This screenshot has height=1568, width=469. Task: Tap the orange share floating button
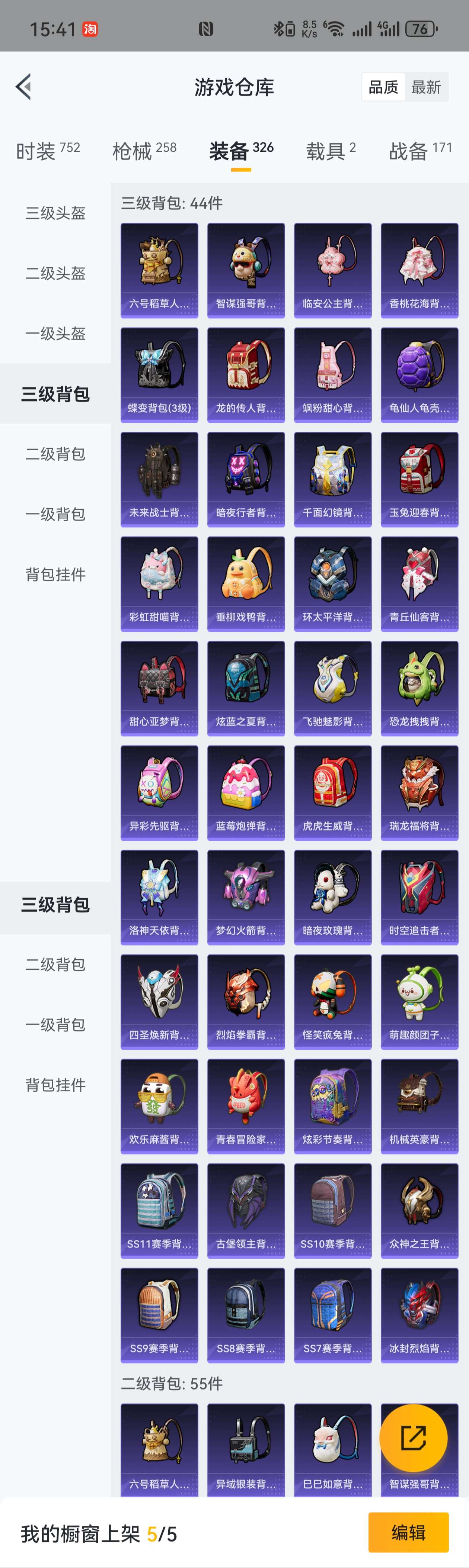pyautogui.click(x=413, y=1438)
